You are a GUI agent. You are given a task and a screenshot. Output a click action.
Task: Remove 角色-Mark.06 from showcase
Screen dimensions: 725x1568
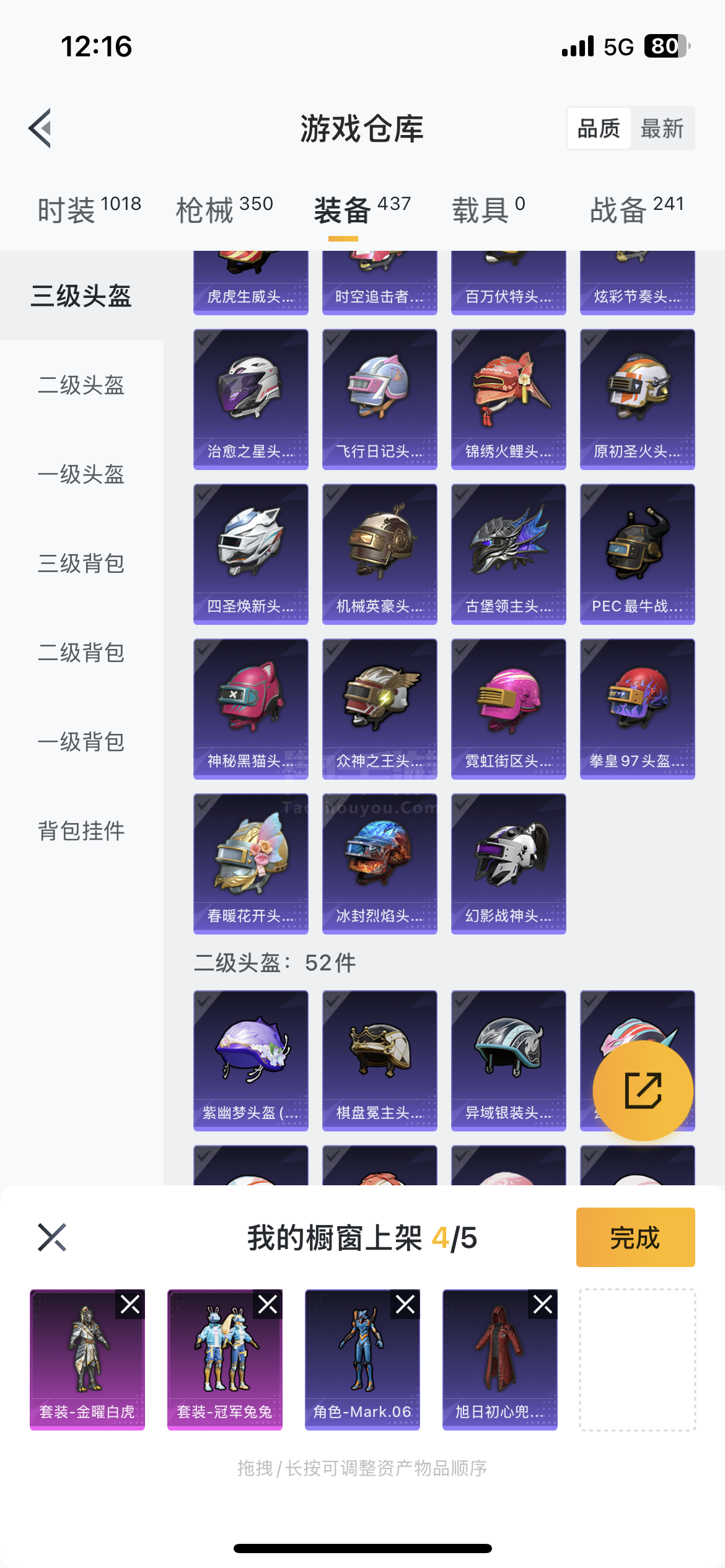[x=405, y=1305]
